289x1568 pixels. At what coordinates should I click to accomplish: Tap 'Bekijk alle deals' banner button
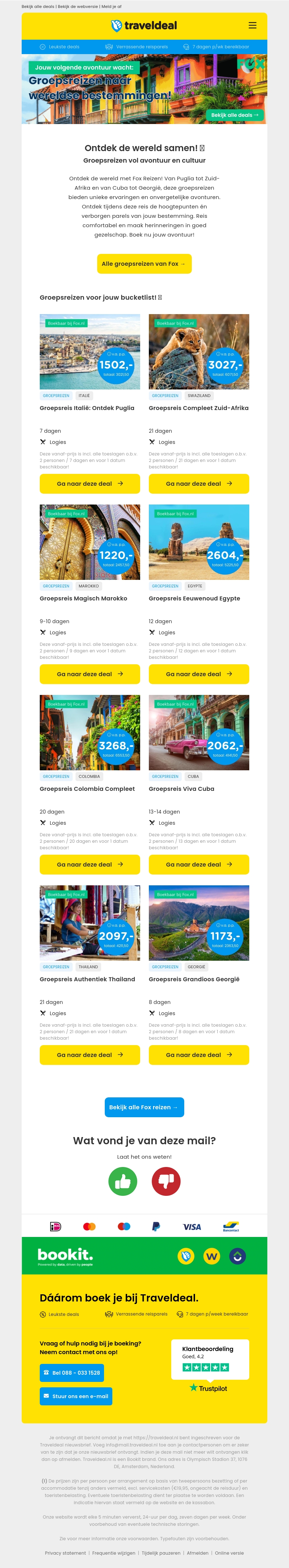click(x=235, y=115)
